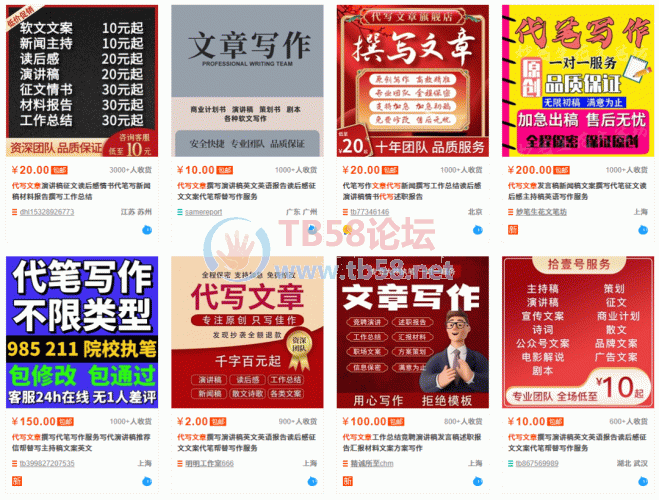The width and height of the screenshot is (659, 500).
Task: Open the 文章写作 professional writing team listing
Action: tap(247, 82)
